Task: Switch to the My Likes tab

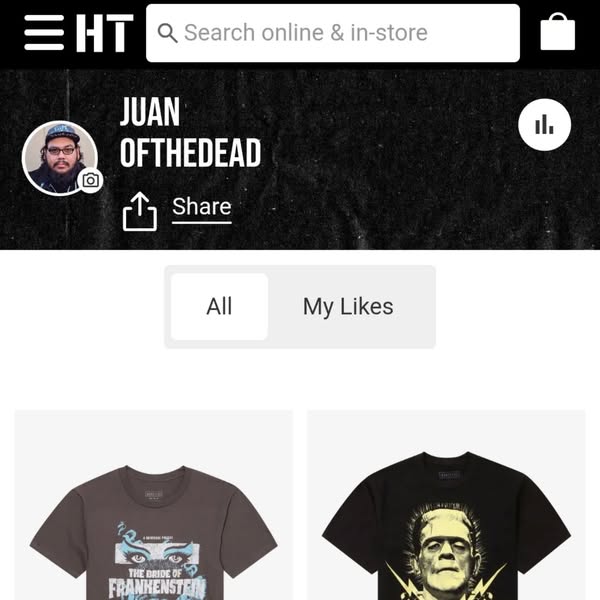Action: point(348,307)
